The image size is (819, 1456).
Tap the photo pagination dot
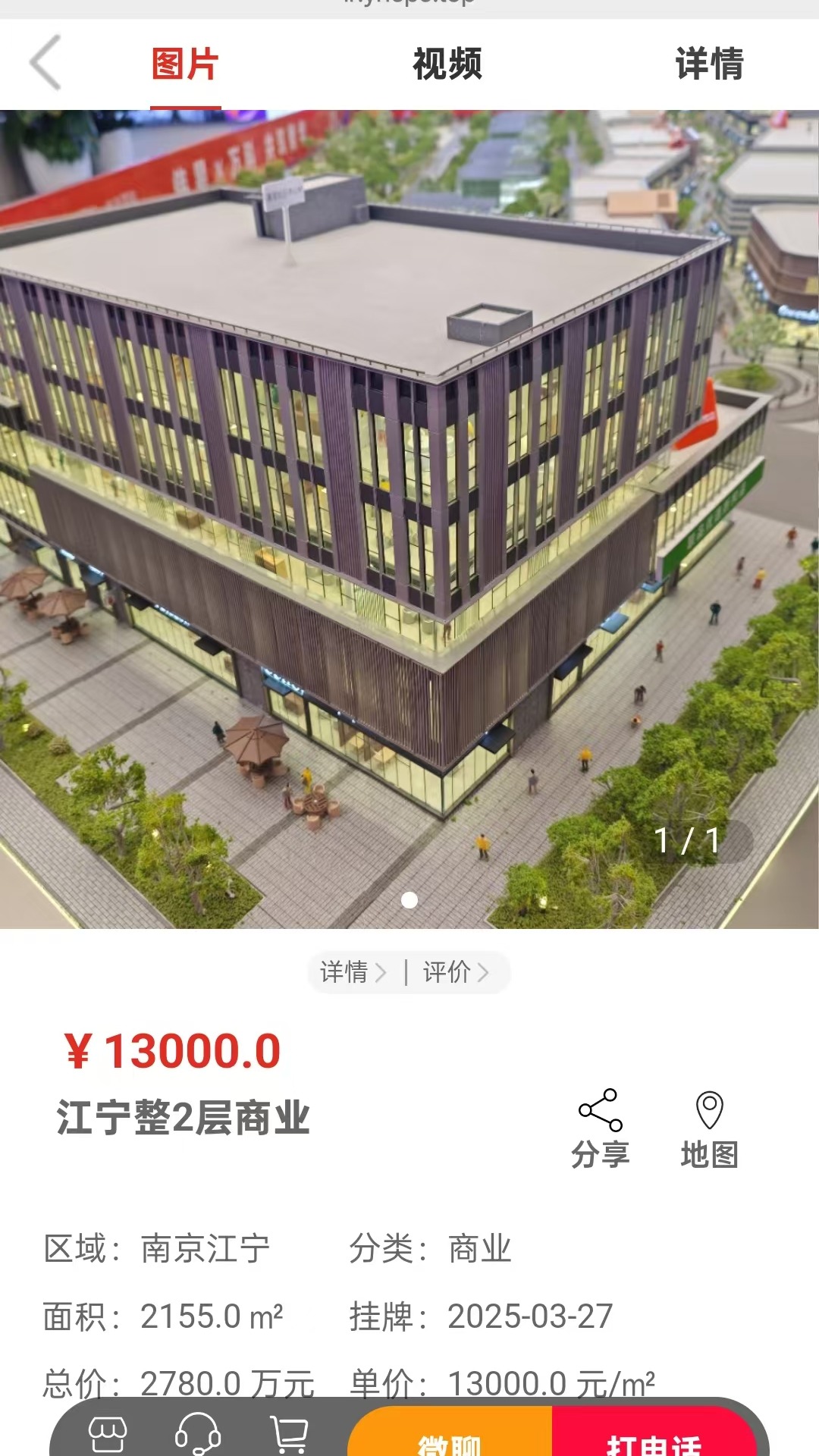pyautogui.click(x=409, y=901)
